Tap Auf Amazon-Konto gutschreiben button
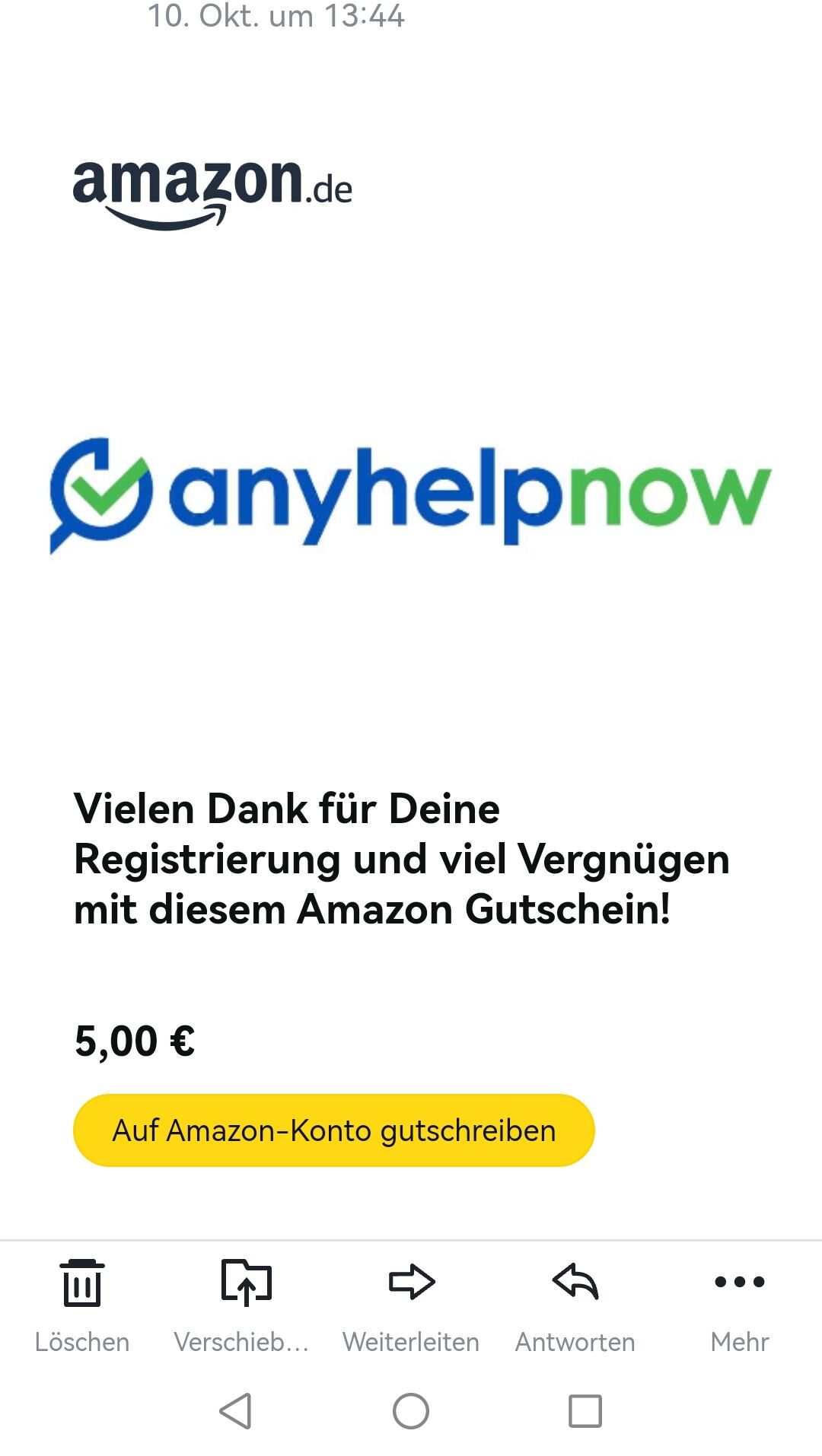The image size is (822, 1456). click(333, 1130)
